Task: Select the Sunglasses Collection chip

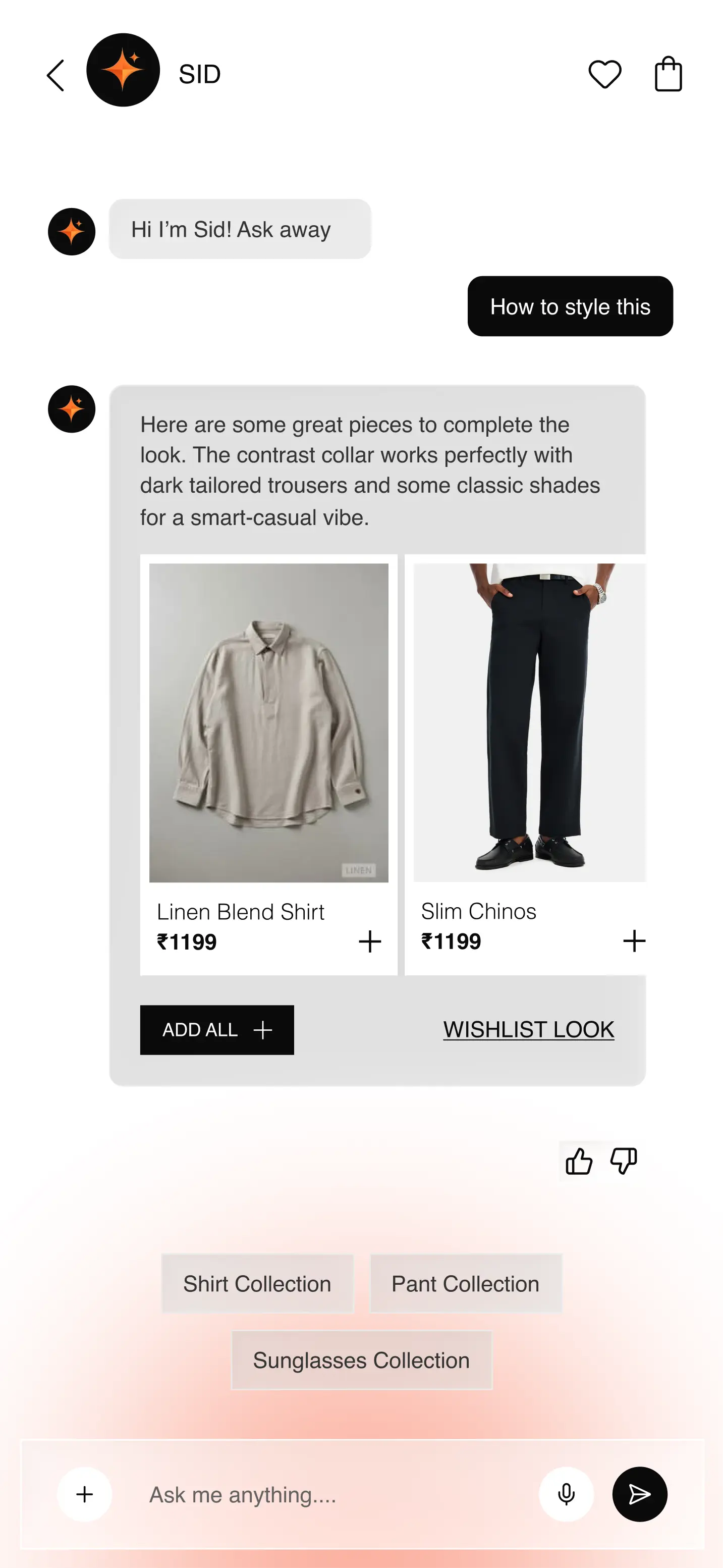Action: pyautogui.click(x=361, y=1360)
